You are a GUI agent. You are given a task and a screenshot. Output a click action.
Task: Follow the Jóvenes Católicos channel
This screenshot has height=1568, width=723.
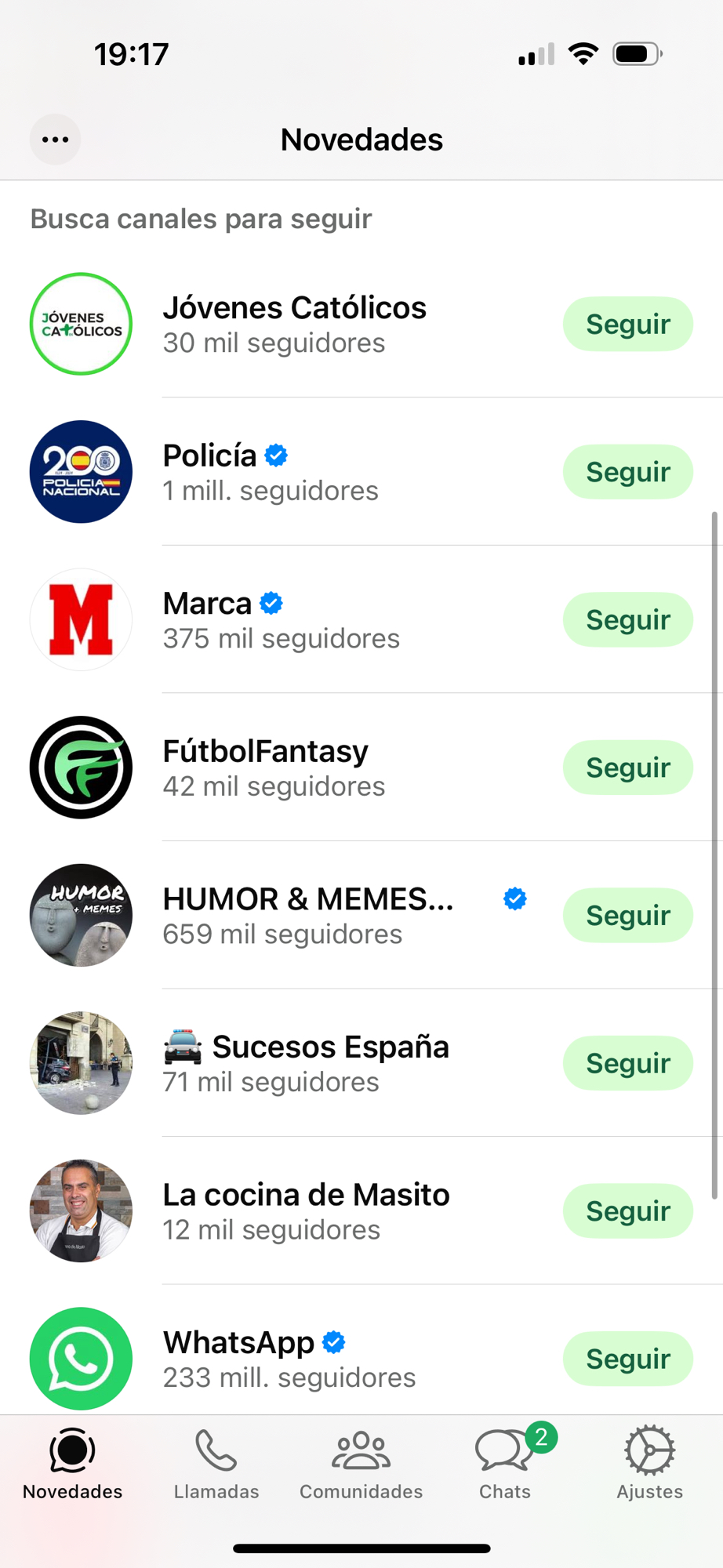tap(627, 324)
